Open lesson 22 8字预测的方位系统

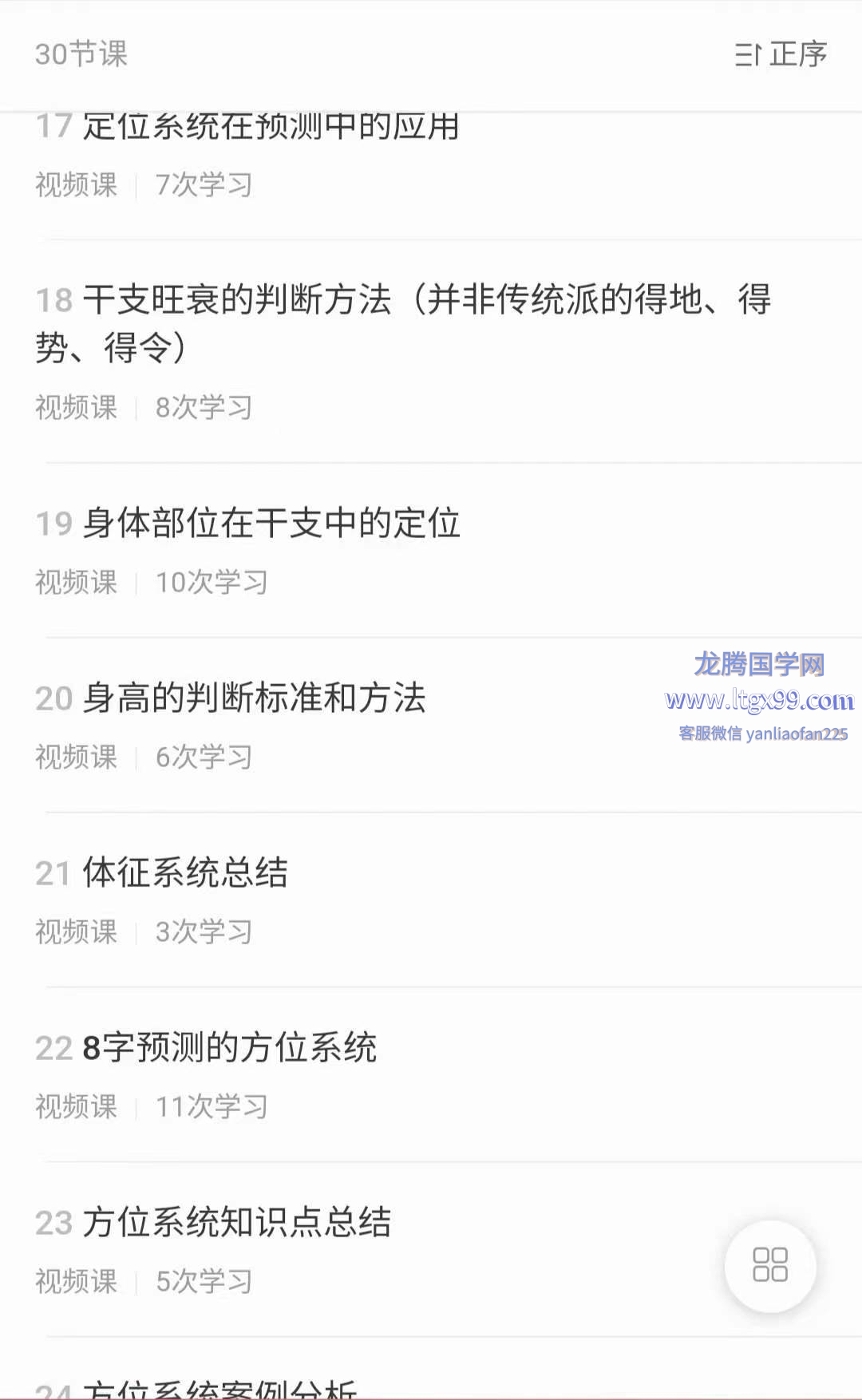(431, 1075)
